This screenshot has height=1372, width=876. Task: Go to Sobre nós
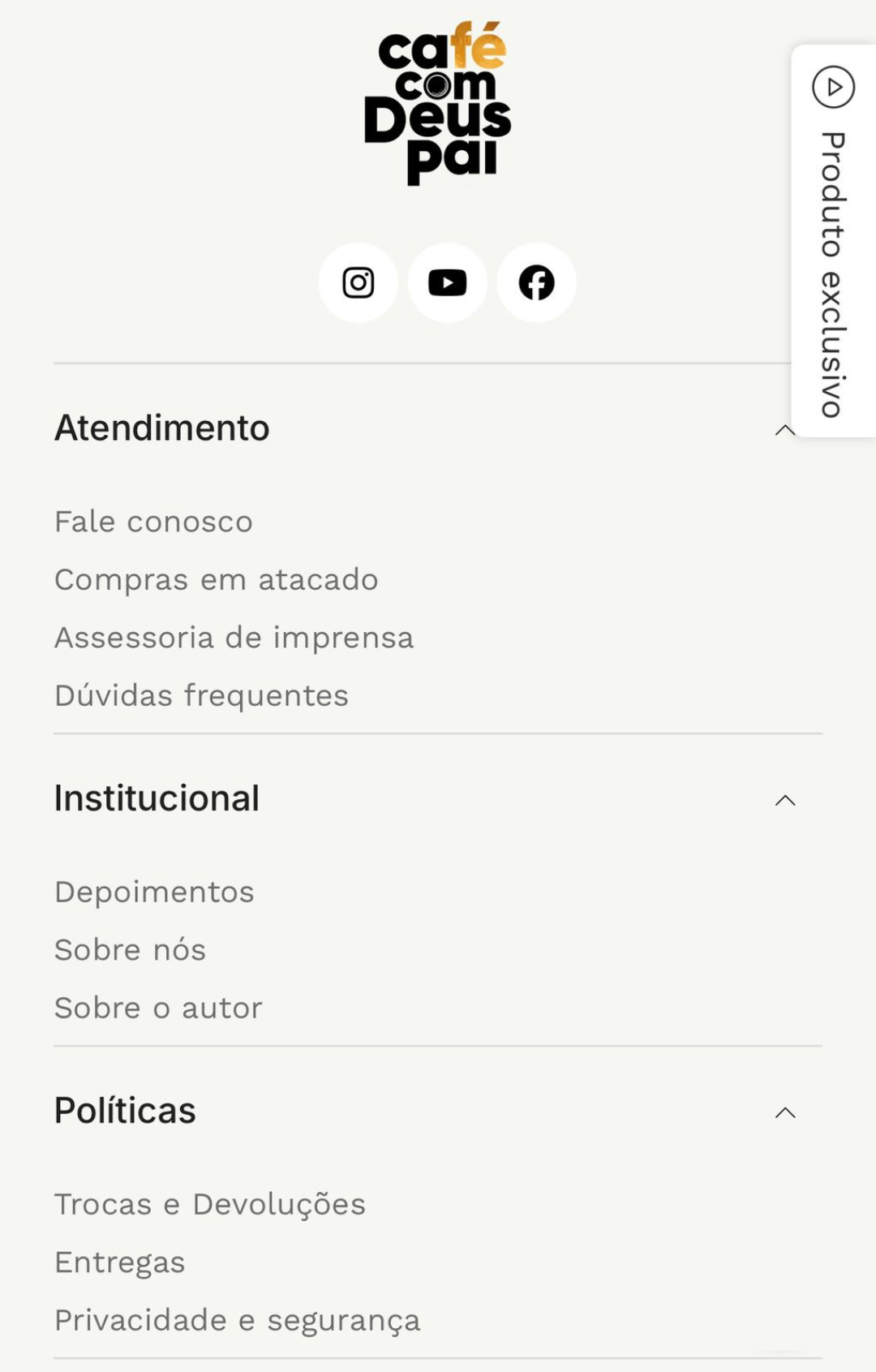130,950
